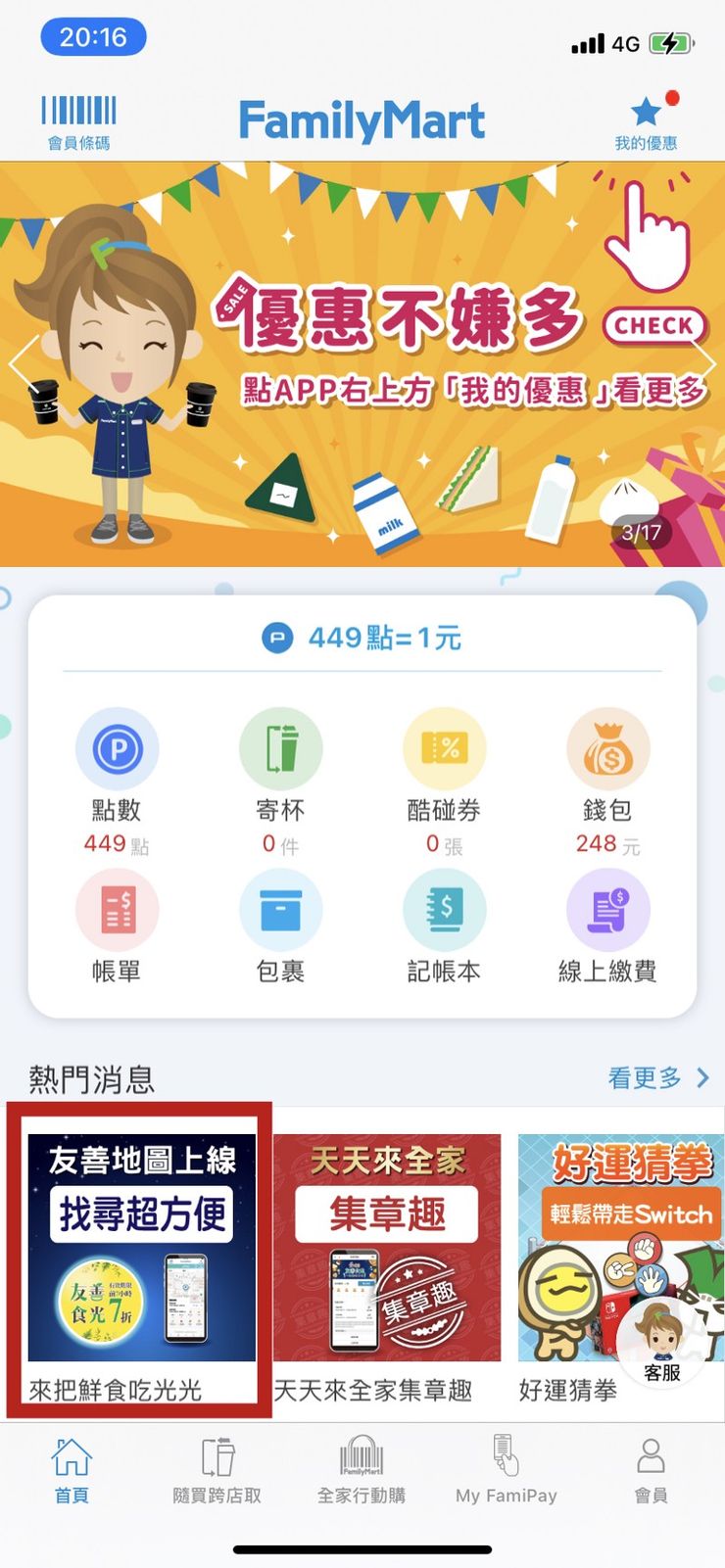725x1568 pixels.
Task: Open 我的優惠 star in the header
Action: click(646, 120)
